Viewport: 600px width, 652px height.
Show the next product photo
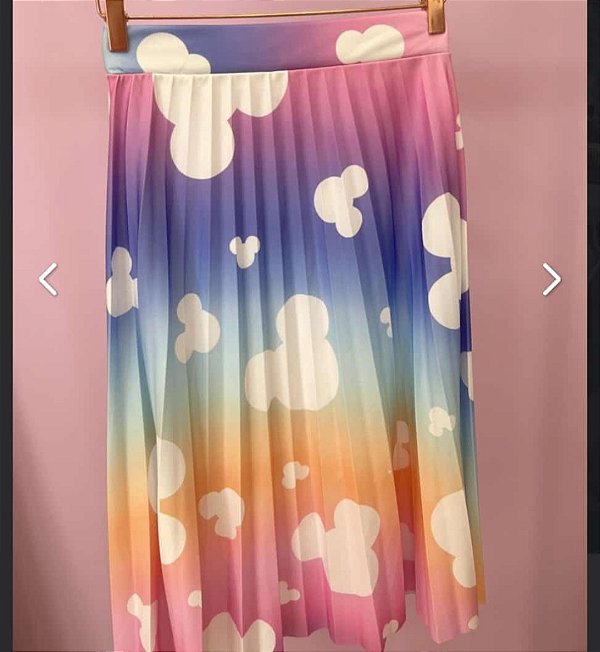pos(551,279)
